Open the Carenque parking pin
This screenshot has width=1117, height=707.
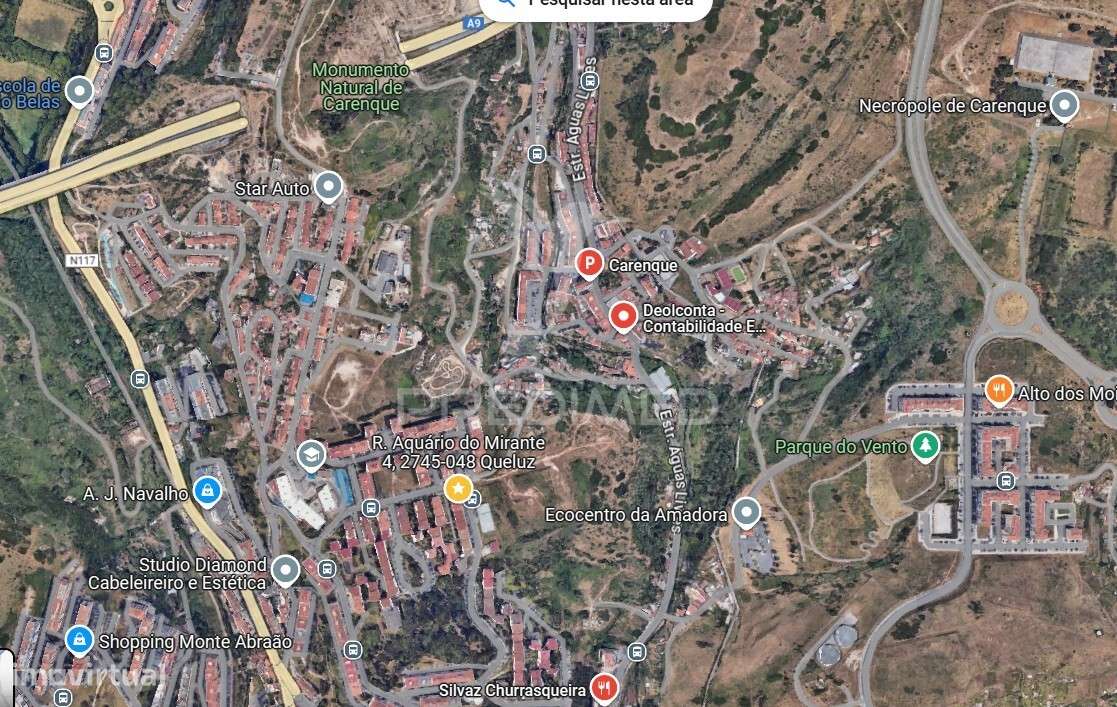(x=590, y=264)
